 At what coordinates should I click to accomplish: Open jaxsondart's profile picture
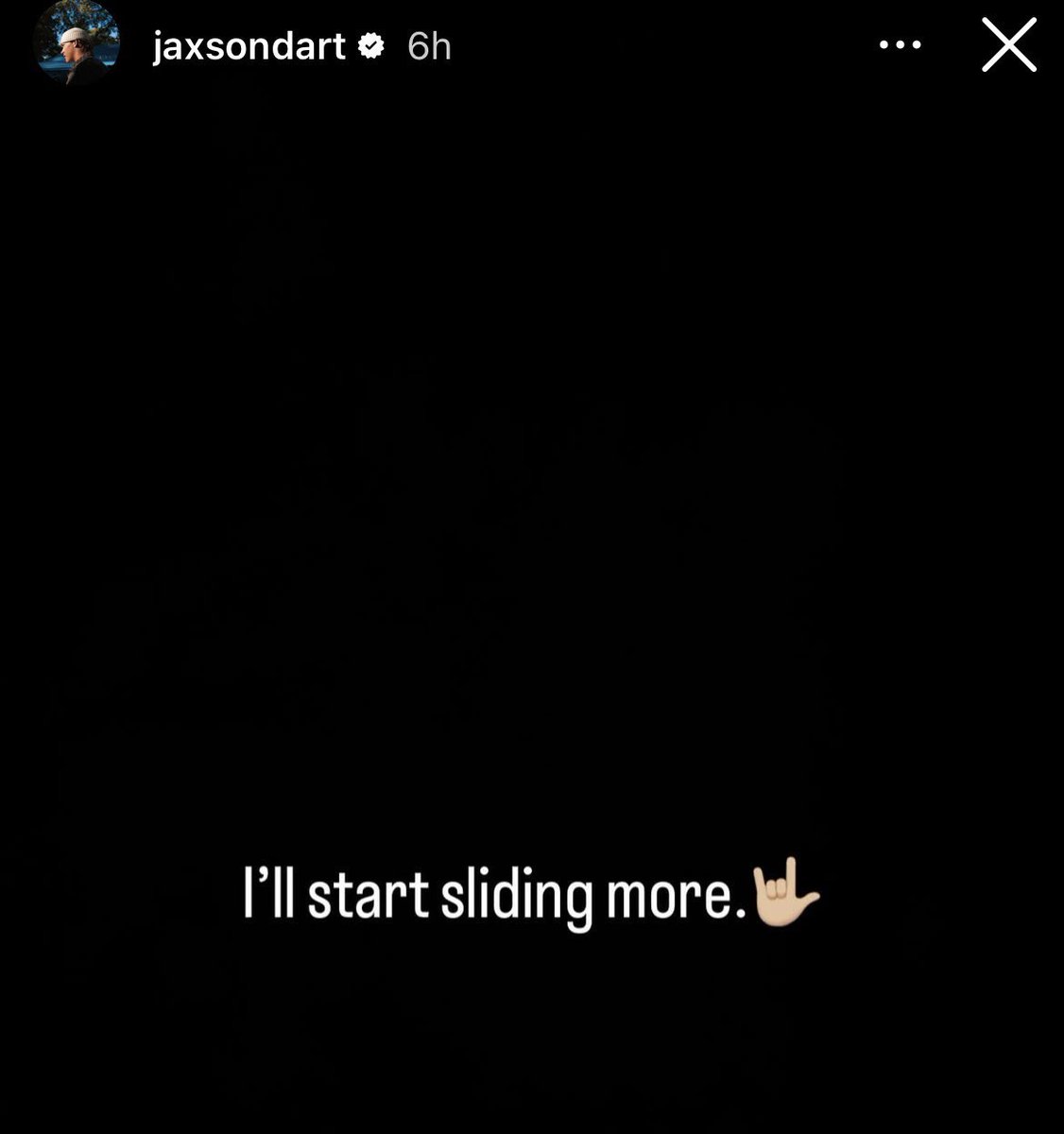point(76,44)
